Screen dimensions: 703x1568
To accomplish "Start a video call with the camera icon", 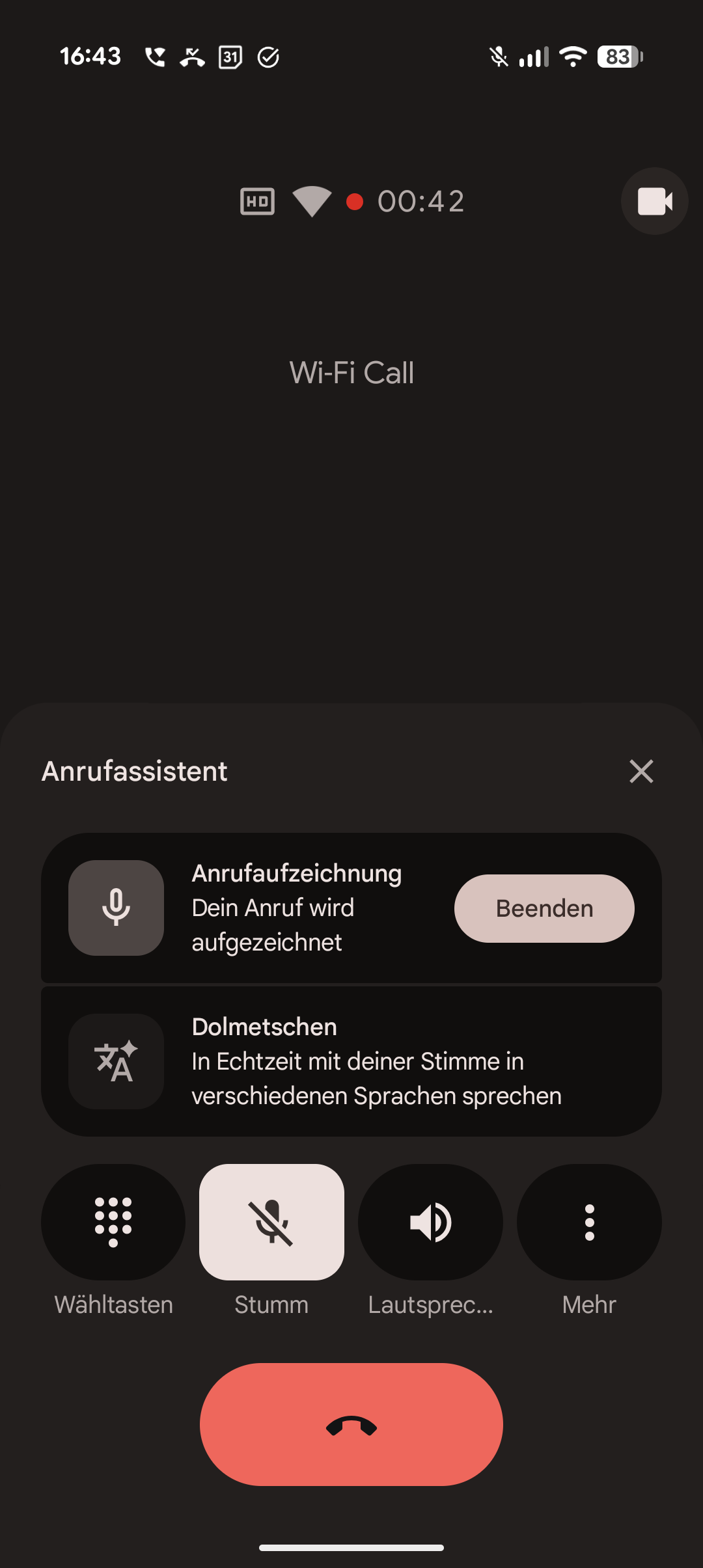I will coord(654,201).
